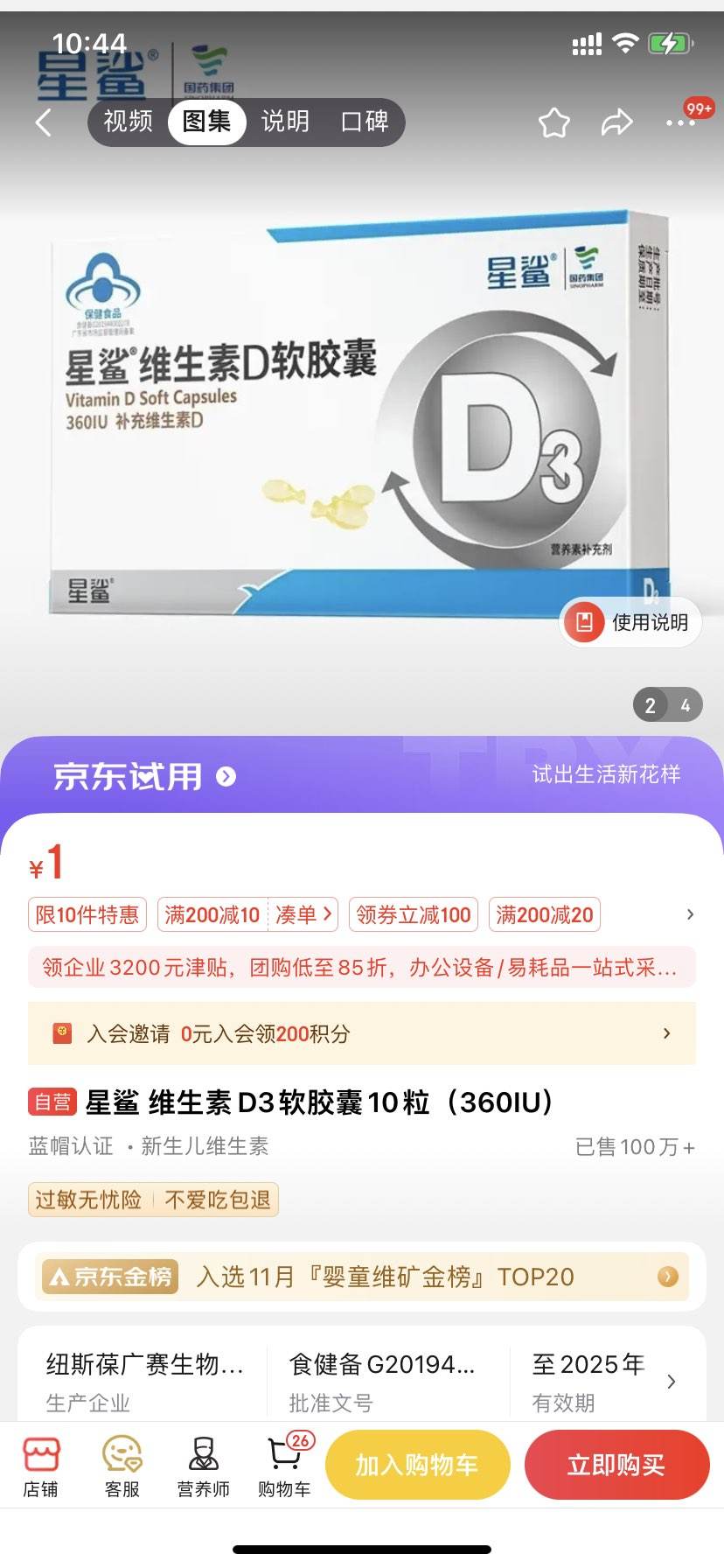724x1568 pixels.
Task: Switch to the 视频 tab
Action: click(127, 122)
